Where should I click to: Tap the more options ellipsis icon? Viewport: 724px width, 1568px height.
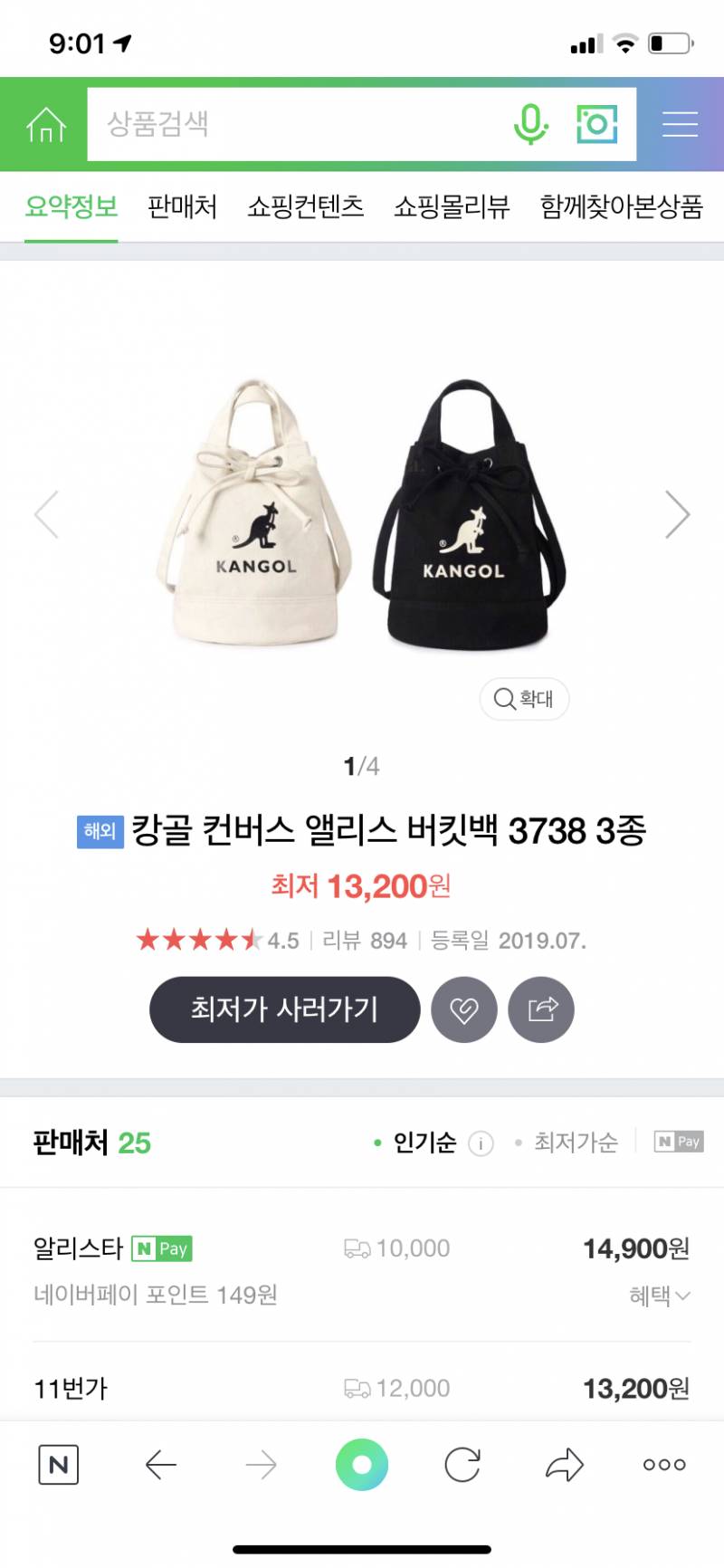click(662, 1464)
